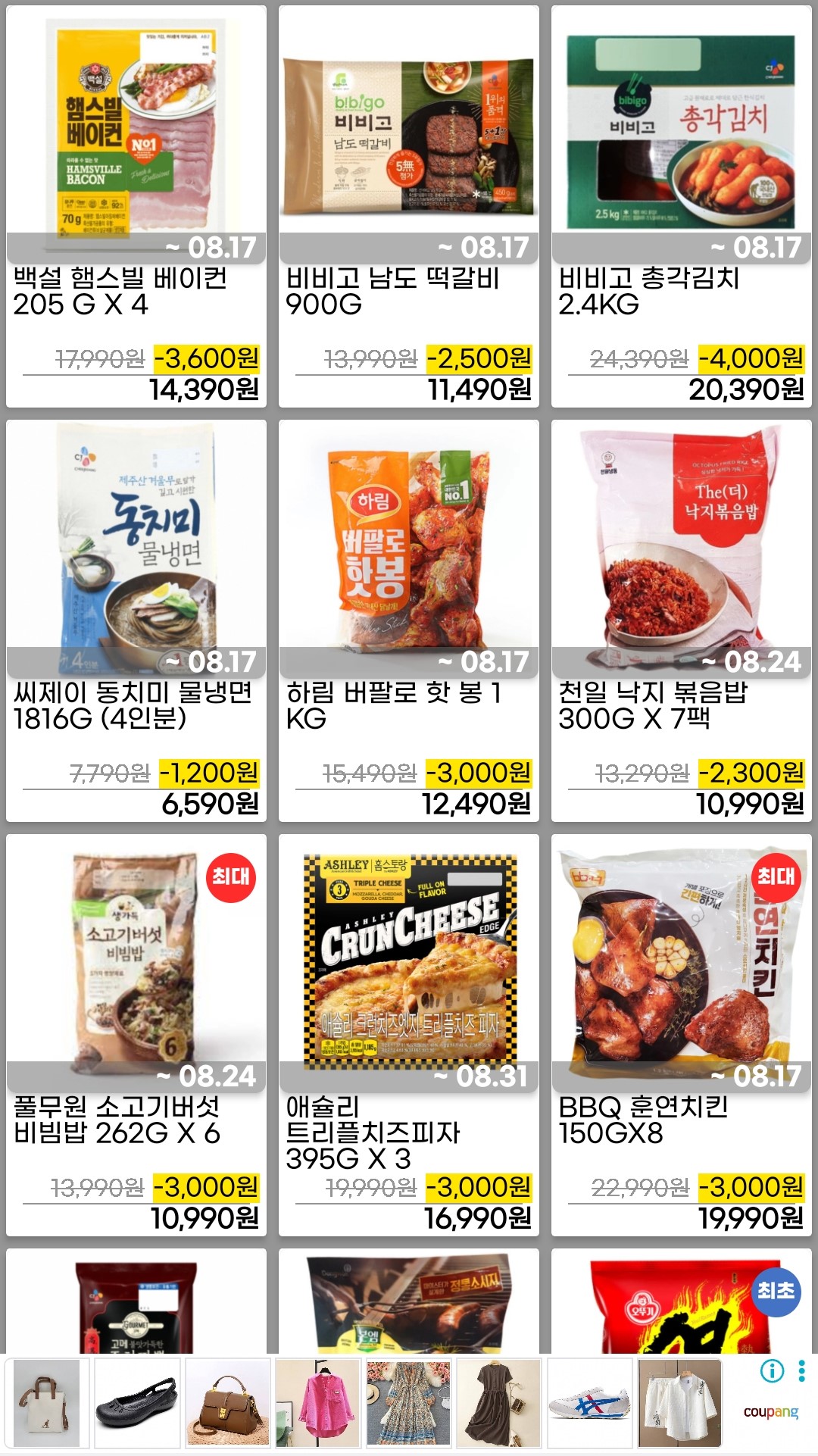View 하림 버팔로 핫봉 1KG product

click(409, 553)
